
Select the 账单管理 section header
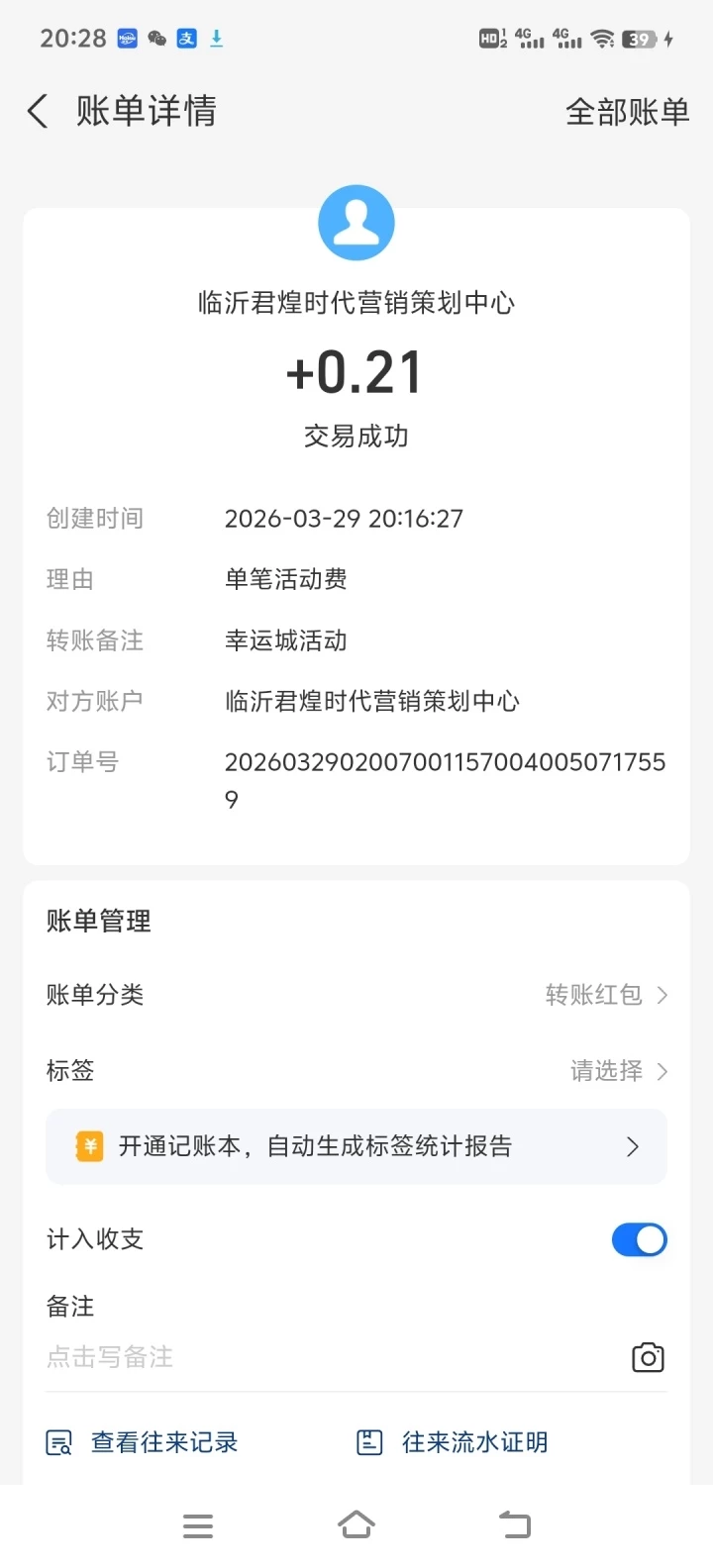[98, 921]
